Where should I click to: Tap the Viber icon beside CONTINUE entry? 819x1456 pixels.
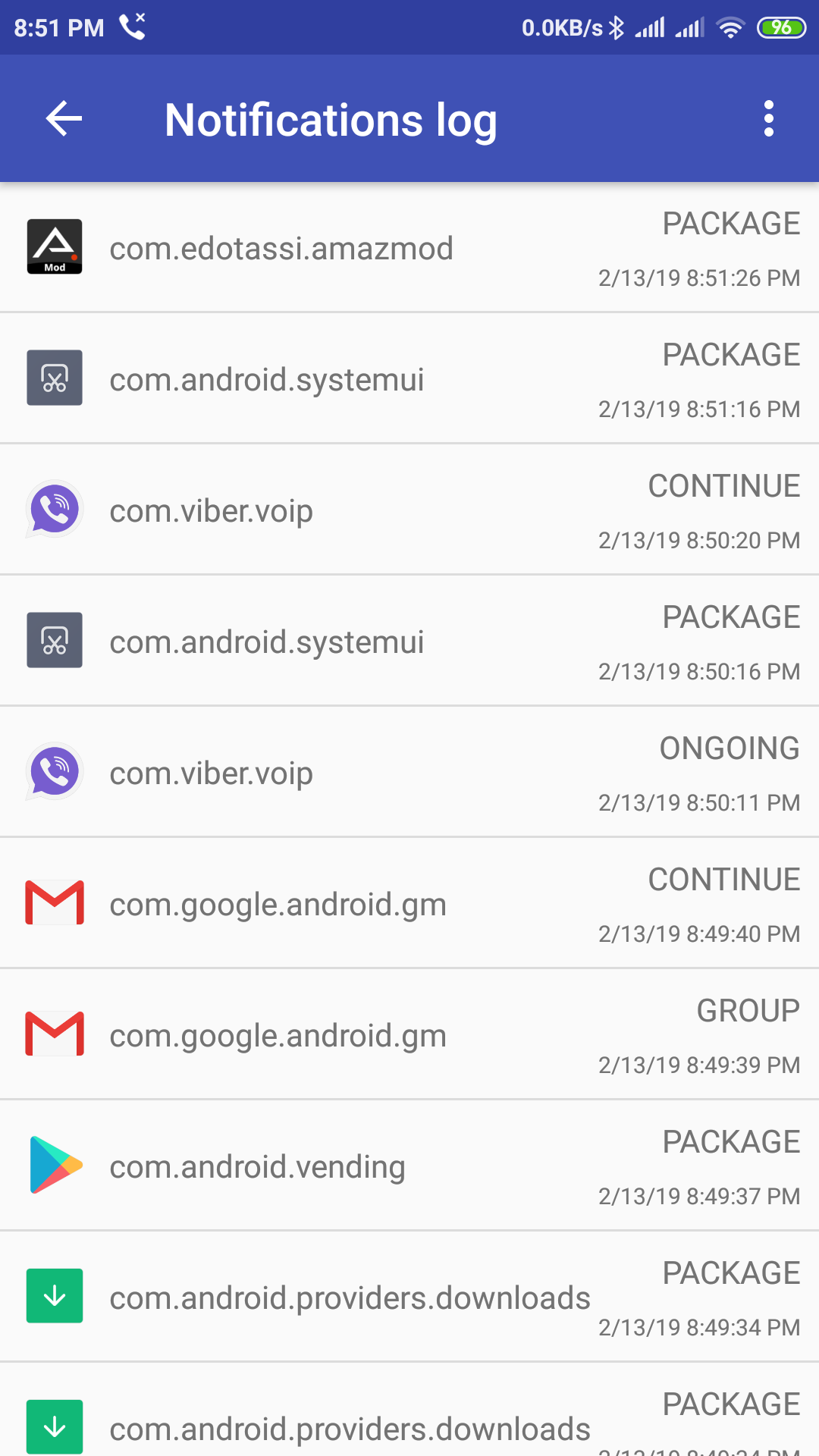pos(54,509)
